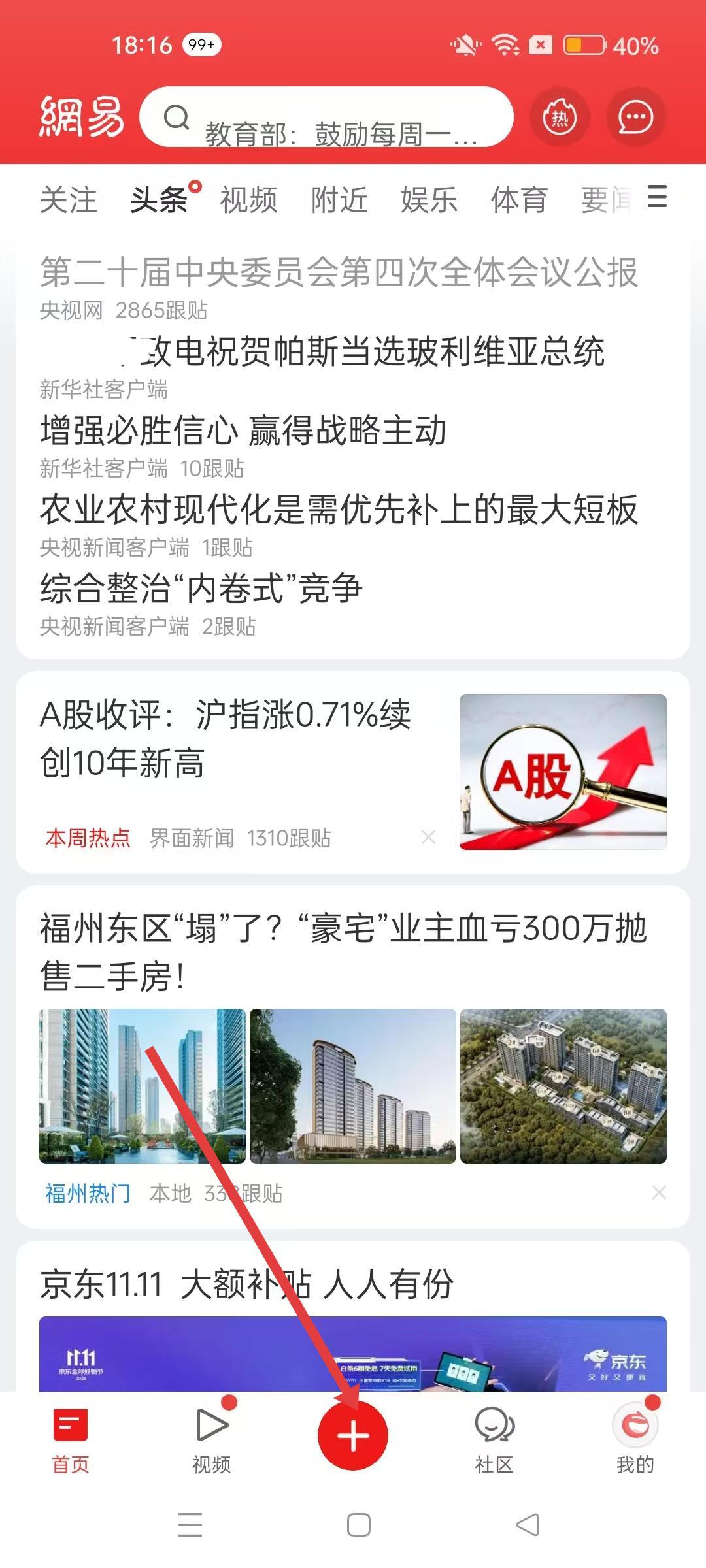
Task: Switch to the 关注 tab
Action: (68, 199)
